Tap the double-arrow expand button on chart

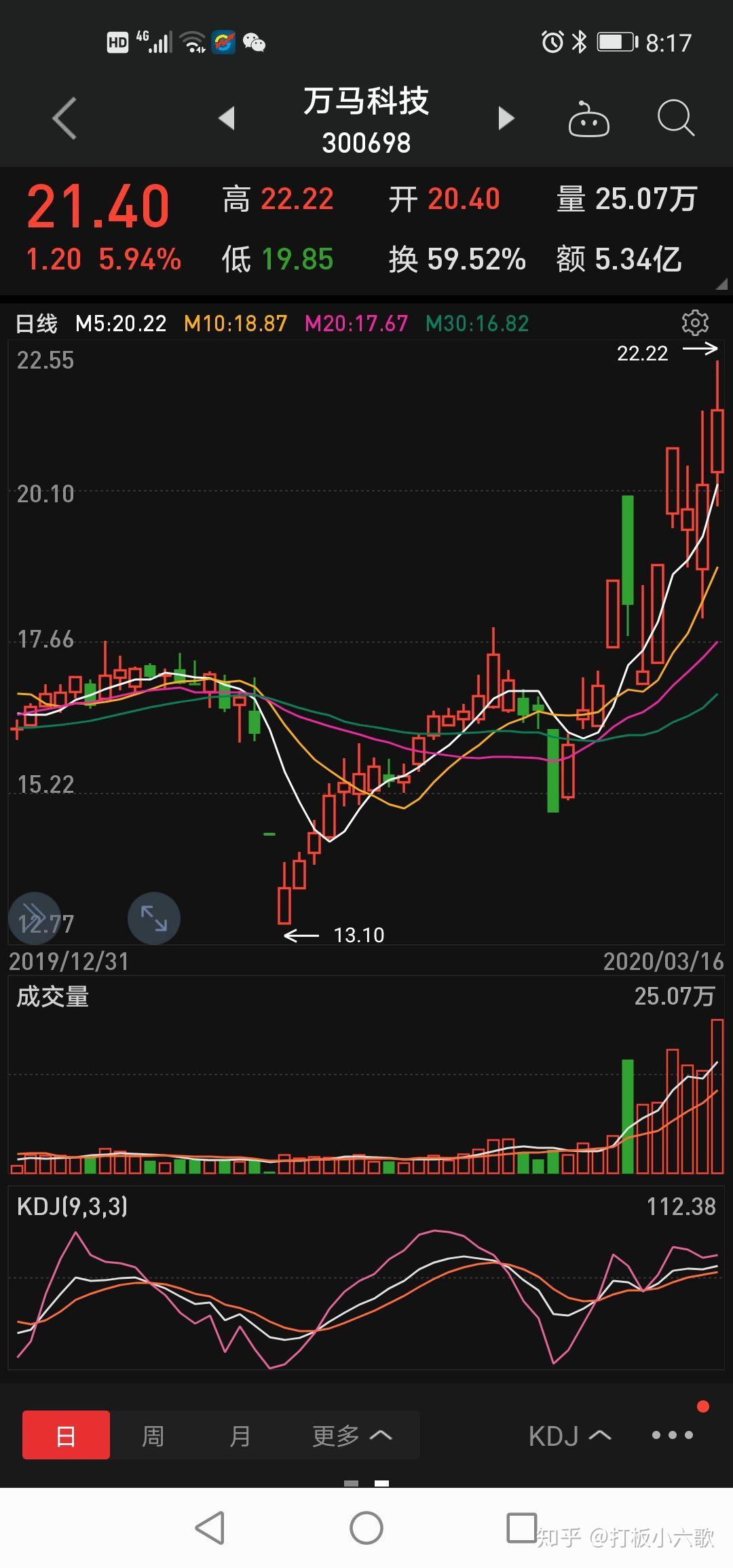click(34, 918)
